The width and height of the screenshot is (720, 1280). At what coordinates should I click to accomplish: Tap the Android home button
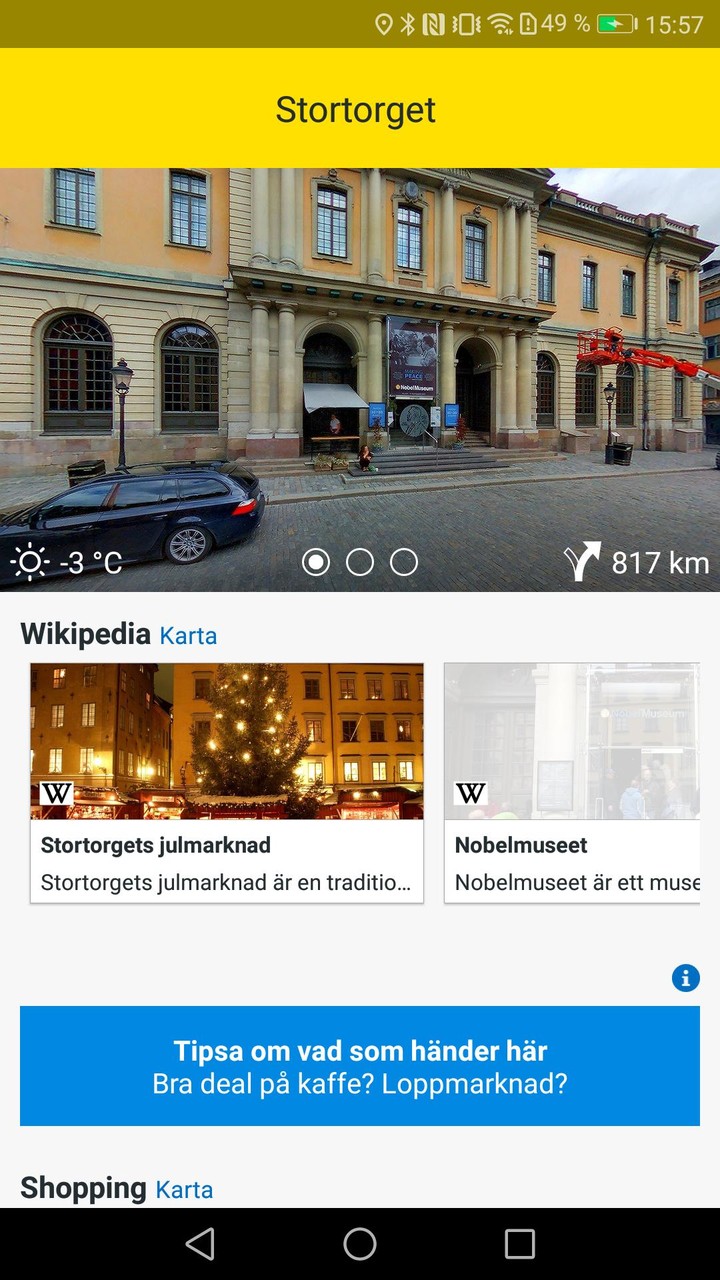coord(359,1243)
